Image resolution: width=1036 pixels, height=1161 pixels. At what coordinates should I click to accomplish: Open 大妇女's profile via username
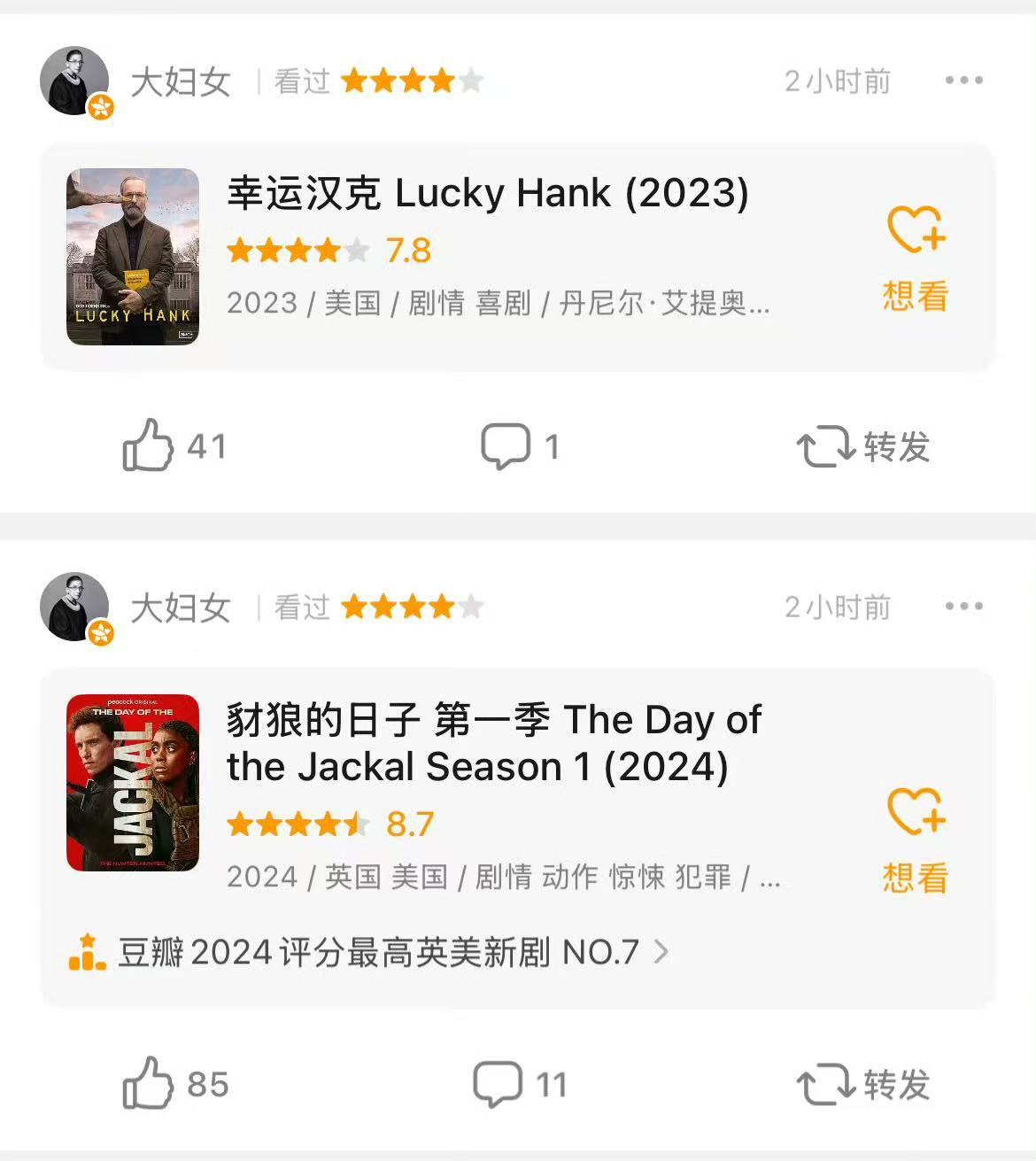pyautogui.click(x=182, y=80)
